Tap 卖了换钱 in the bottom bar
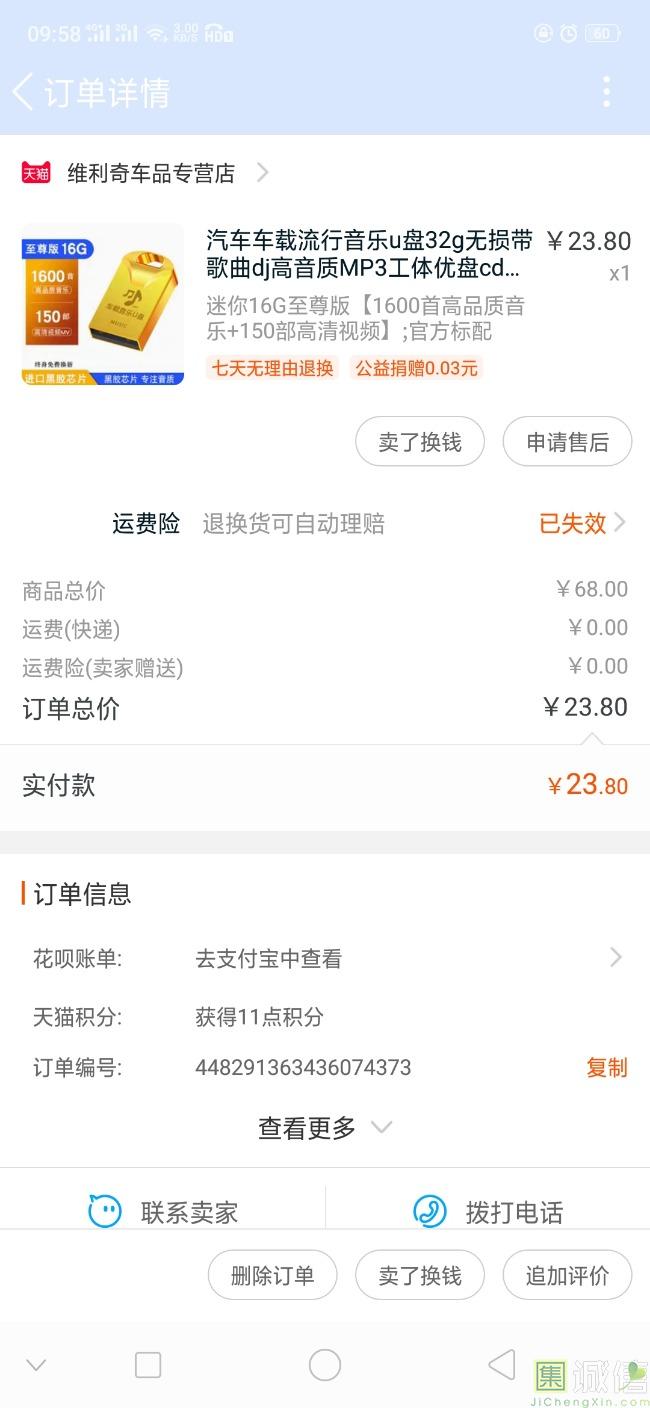Viewport: 650px width, 1408px height. (420, 1275)
